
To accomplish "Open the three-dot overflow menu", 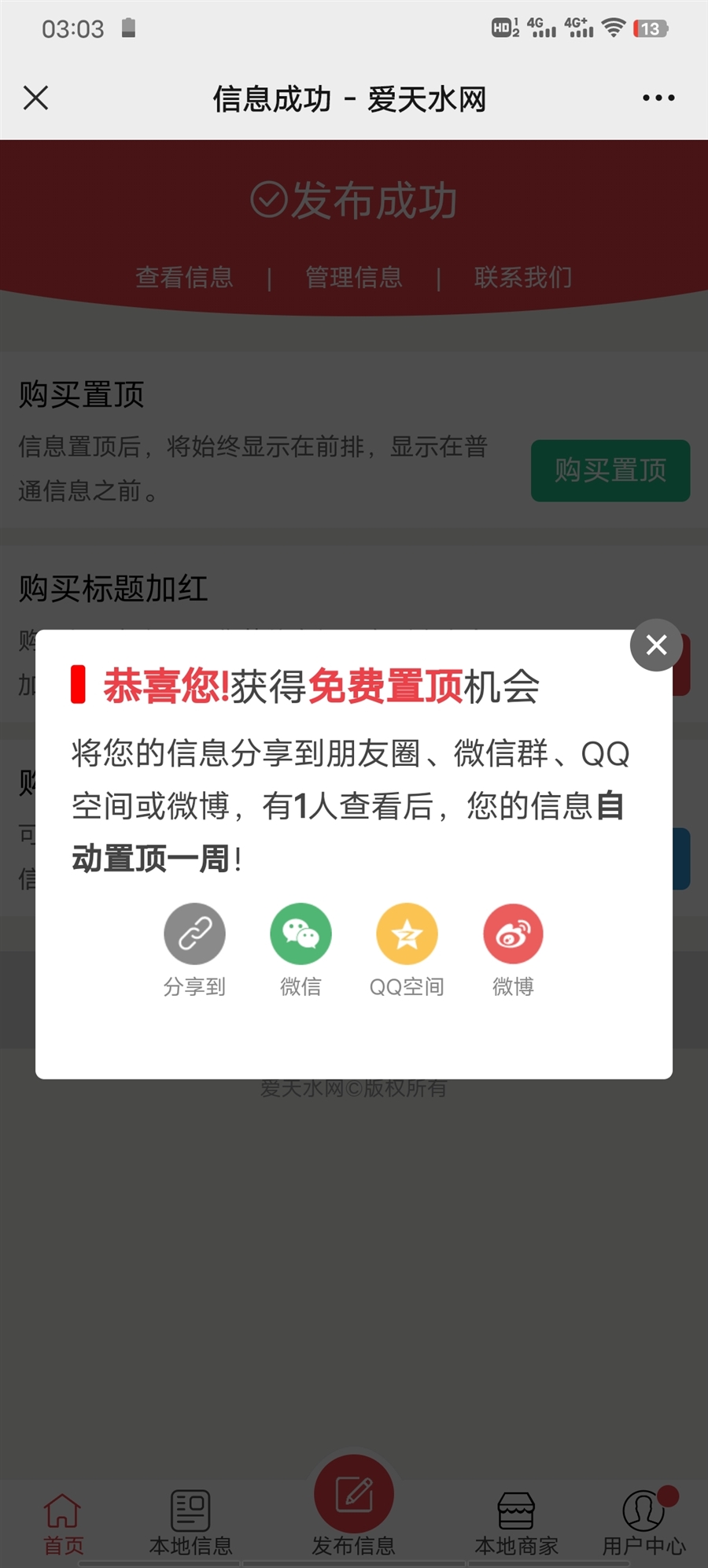I will (658, 98).
